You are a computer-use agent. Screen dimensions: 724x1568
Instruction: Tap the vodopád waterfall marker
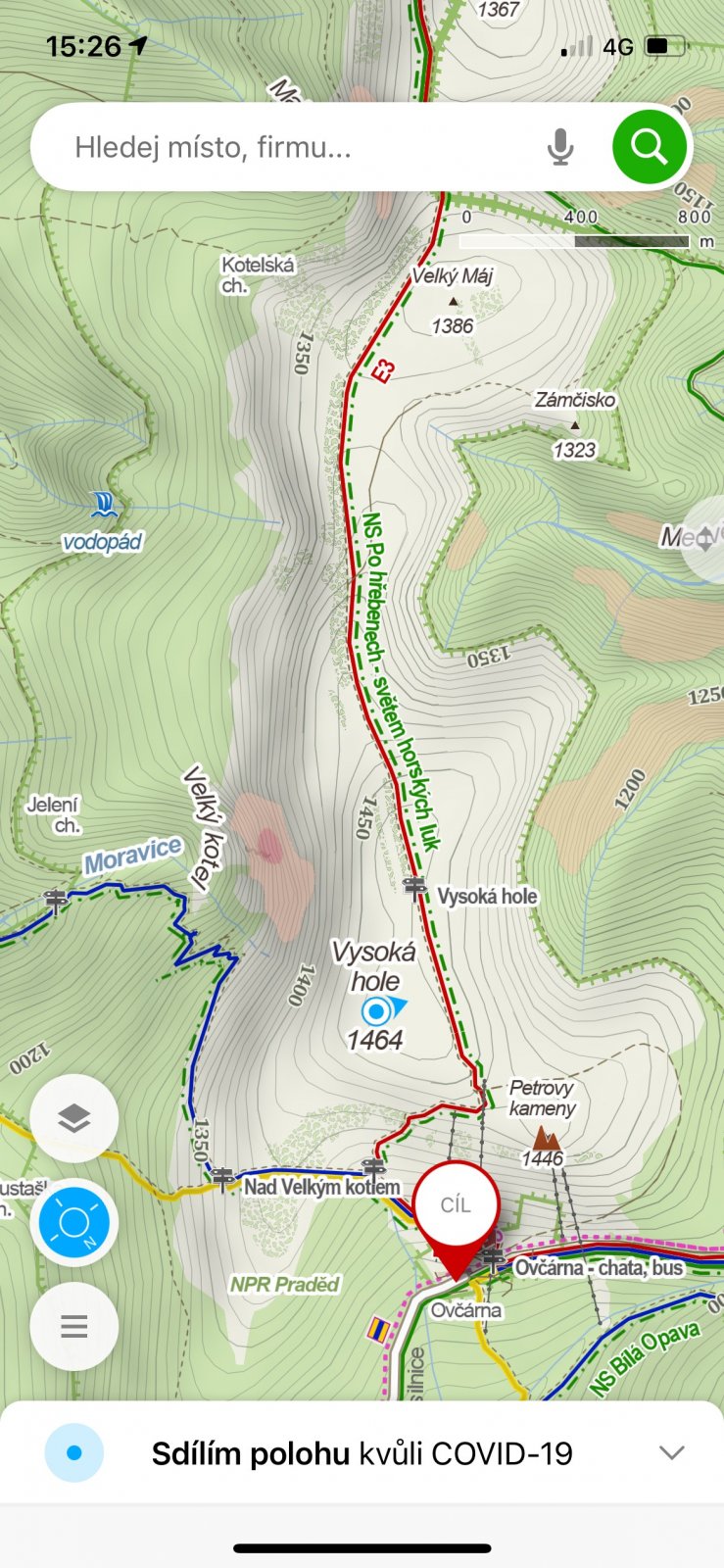tap(104, 504)
